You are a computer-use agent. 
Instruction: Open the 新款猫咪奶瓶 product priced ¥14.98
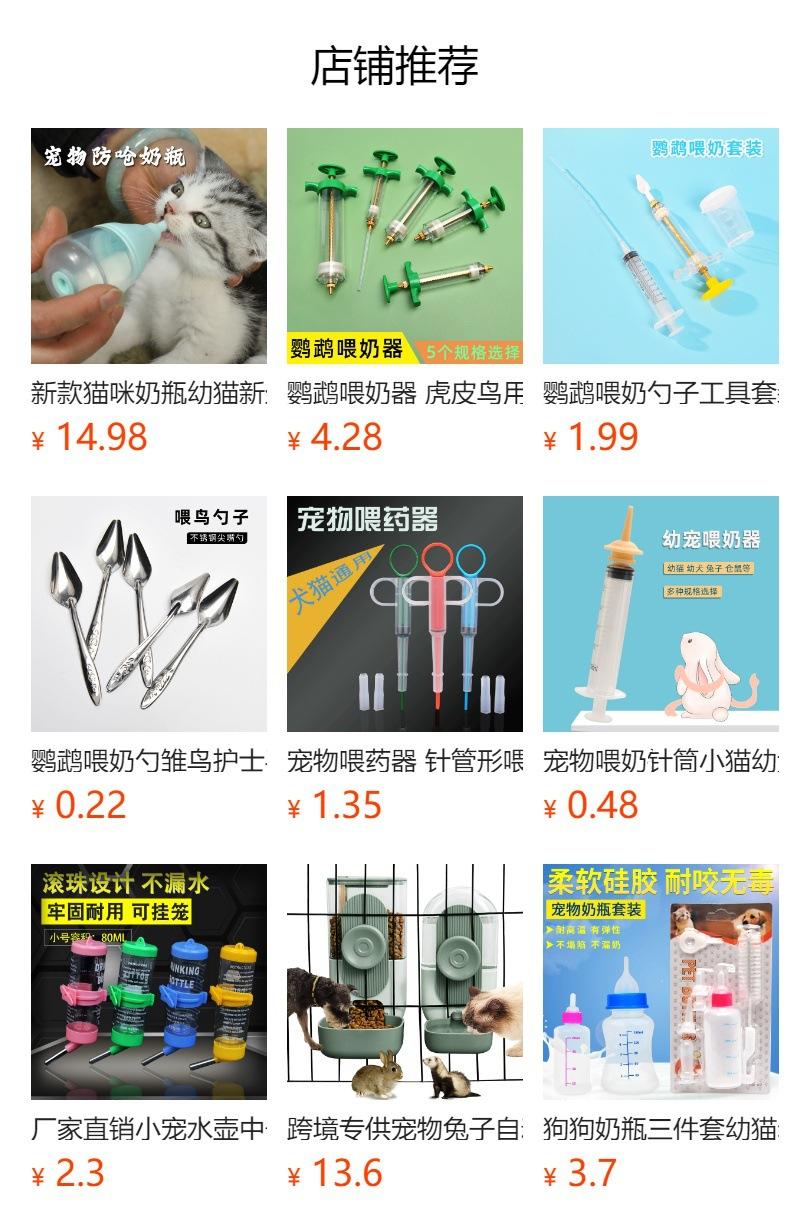149,293
